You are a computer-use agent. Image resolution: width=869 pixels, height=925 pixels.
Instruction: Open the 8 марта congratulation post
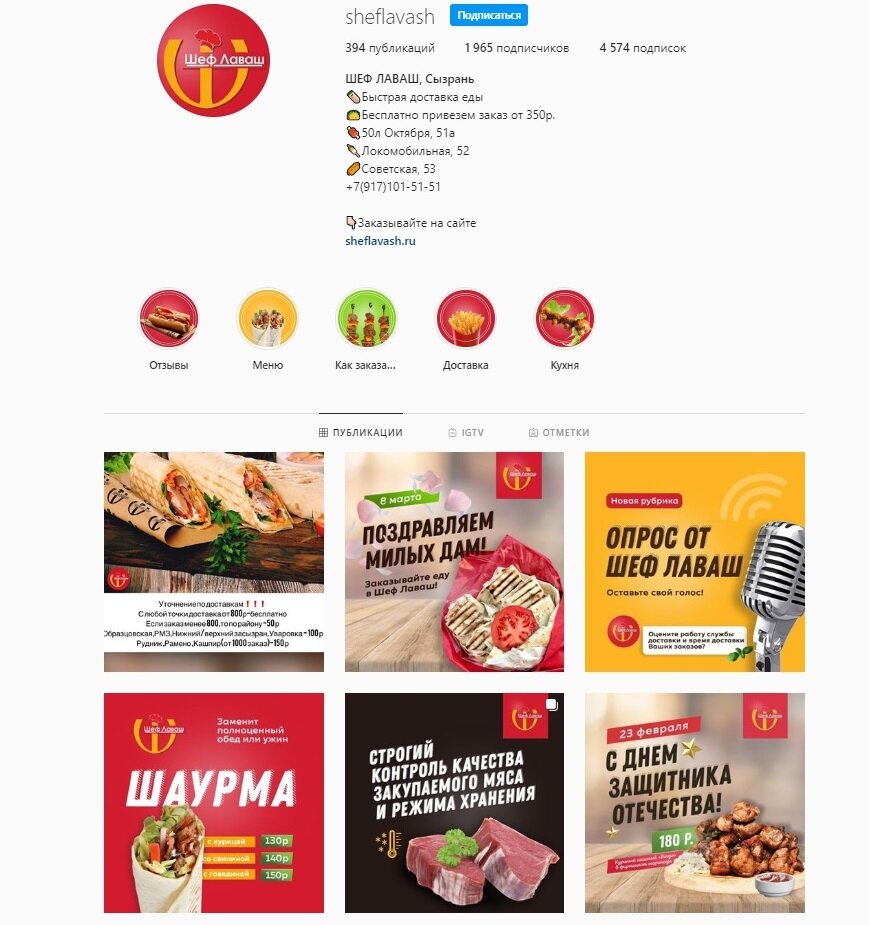454,561
